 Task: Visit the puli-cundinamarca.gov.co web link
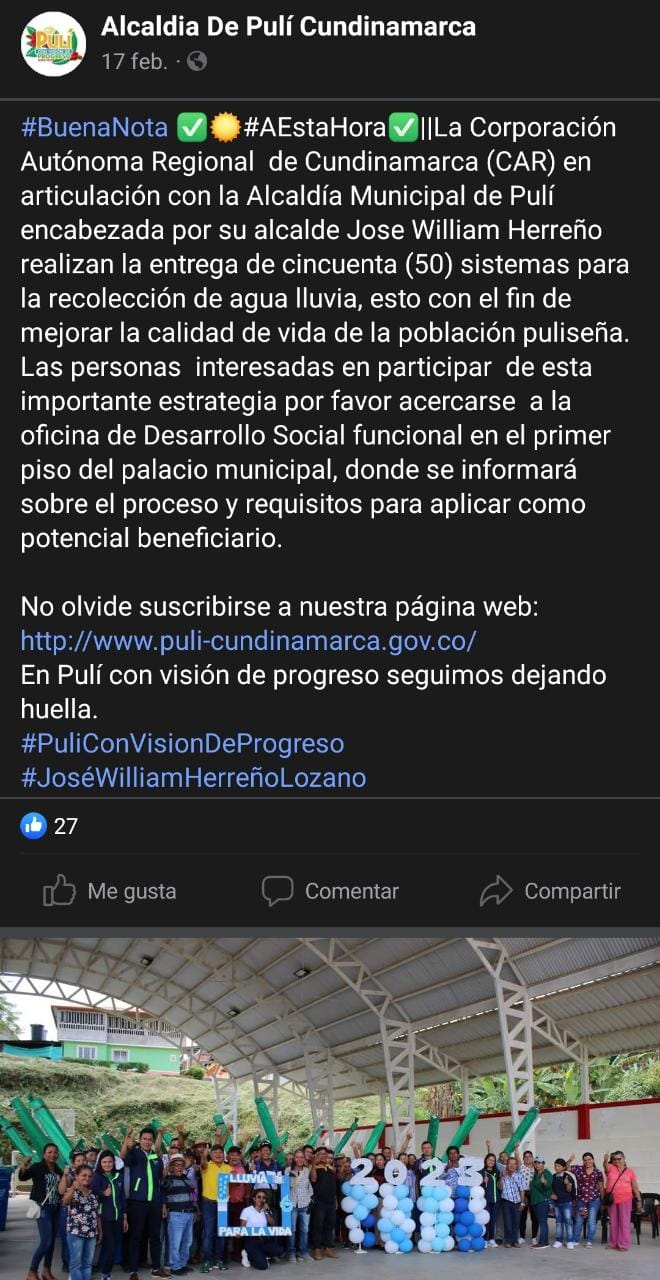[x=248, y=640]
